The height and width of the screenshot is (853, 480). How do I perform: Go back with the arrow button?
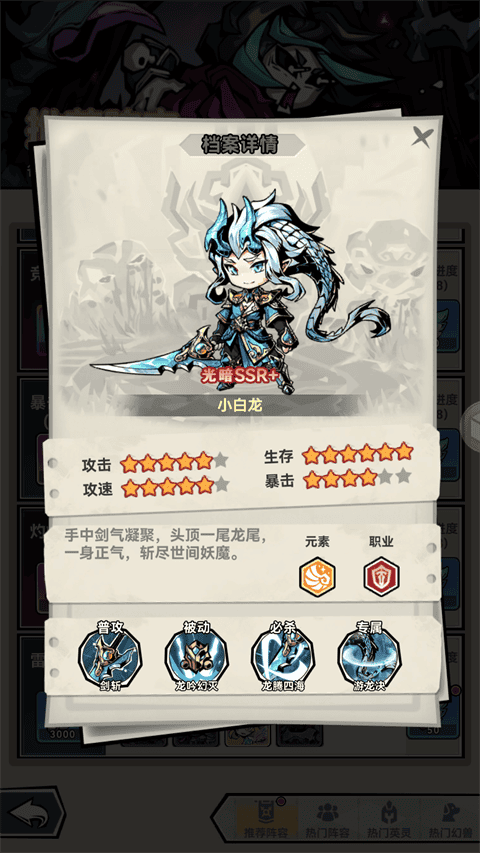[x=32, y=816]
